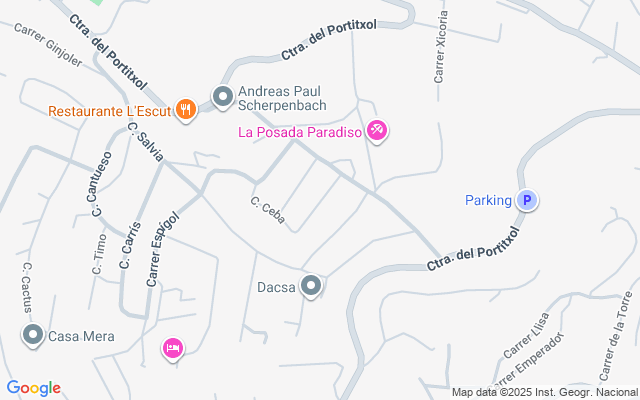Open the Parking place marker

(527, 200)
